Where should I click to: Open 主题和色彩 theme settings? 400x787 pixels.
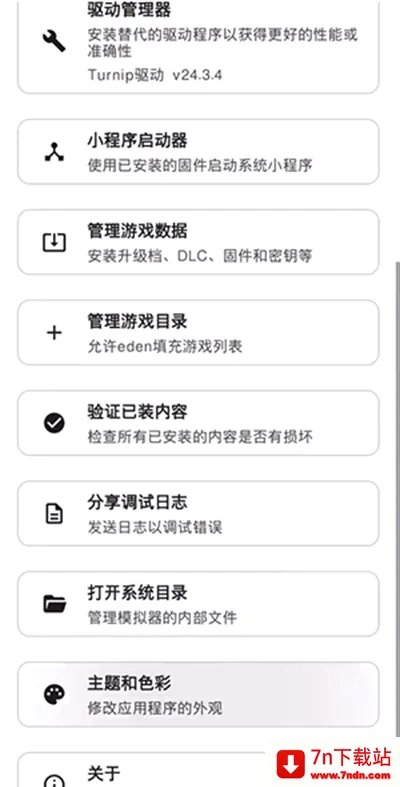pos(198,694)
